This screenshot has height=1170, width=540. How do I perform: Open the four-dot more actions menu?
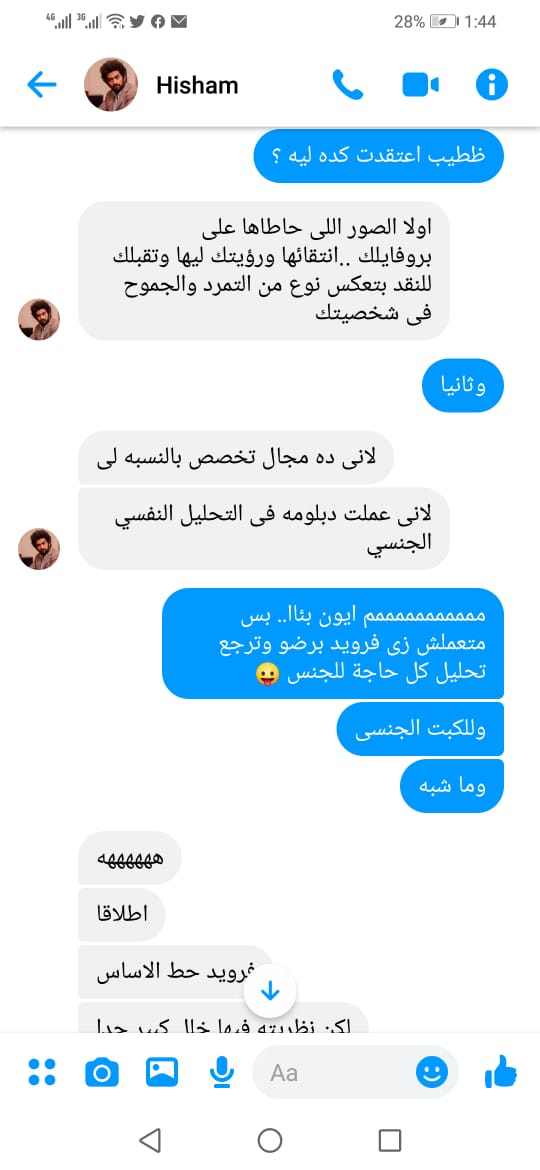pos(42,1072)
